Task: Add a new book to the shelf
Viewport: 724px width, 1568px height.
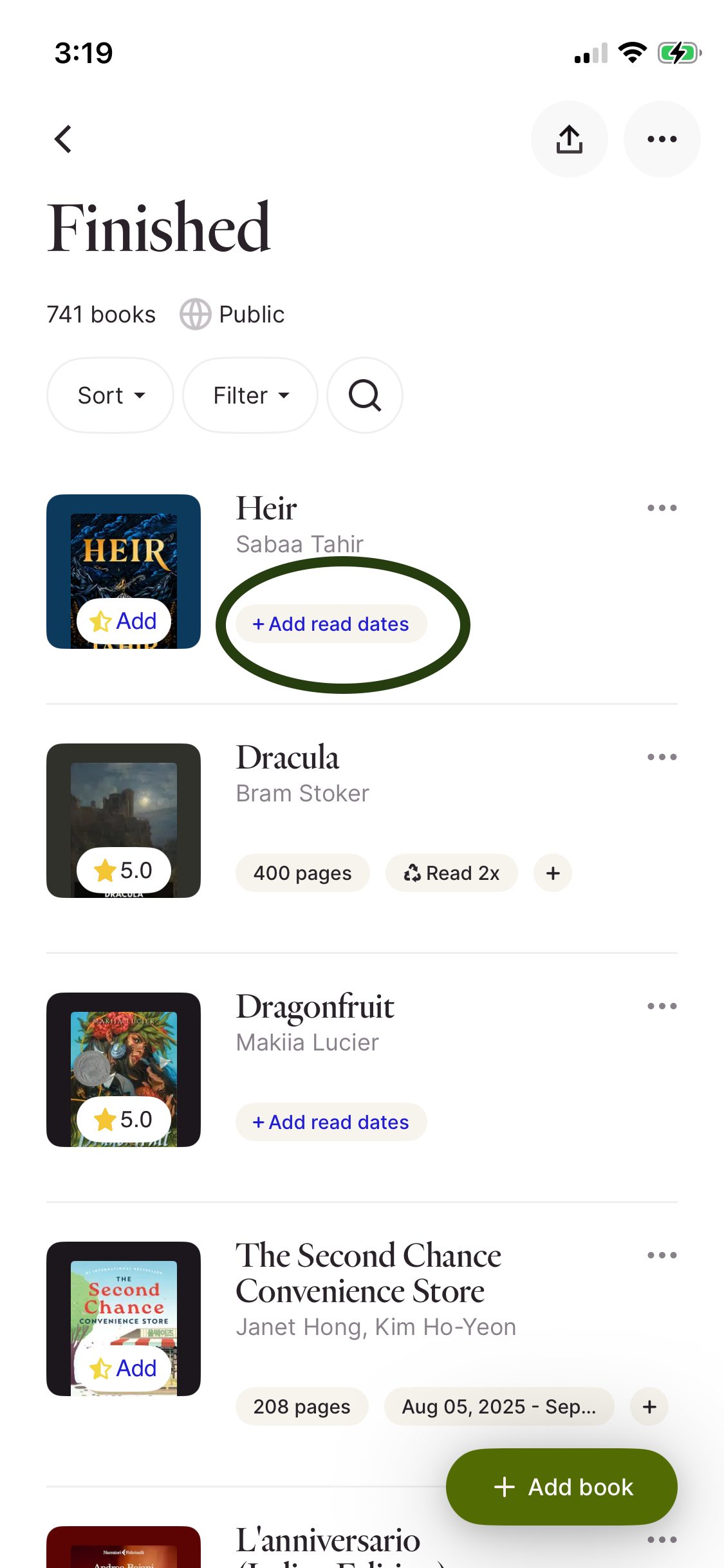Action: coord(561,1487)
